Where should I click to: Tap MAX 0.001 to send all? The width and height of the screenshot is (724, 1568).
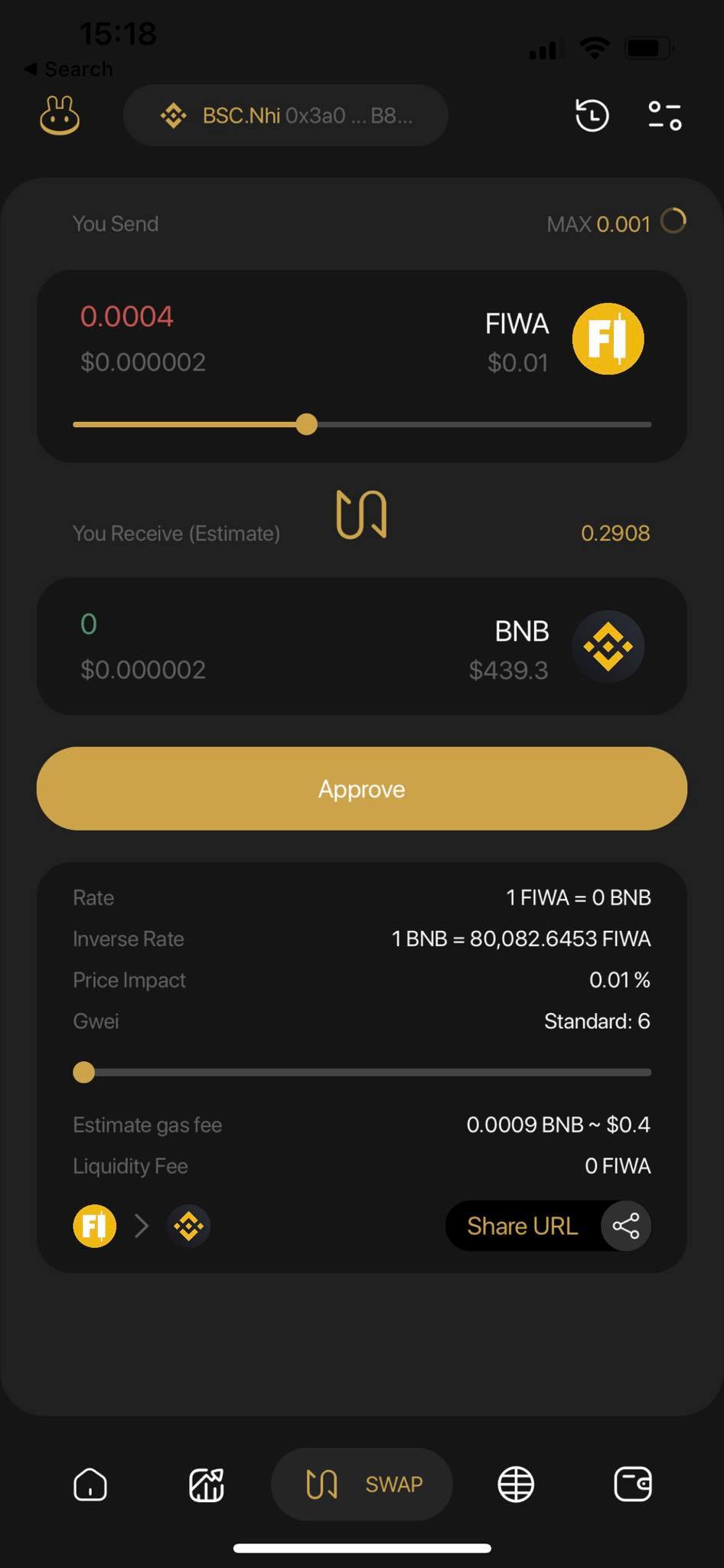point(598,224)
